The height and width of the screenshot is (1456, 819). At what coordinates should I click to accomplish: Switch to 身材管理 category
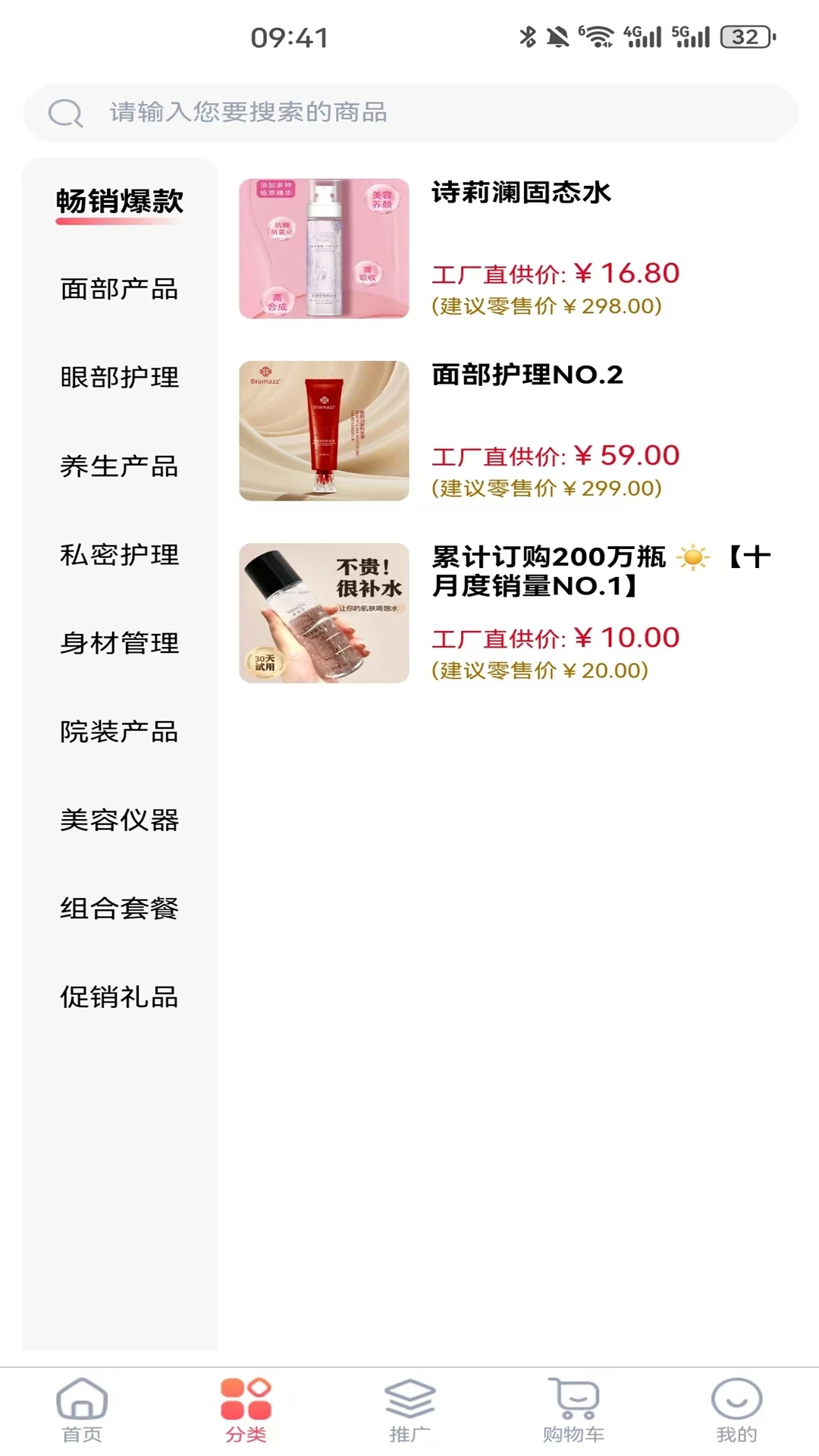click(119, 643)
